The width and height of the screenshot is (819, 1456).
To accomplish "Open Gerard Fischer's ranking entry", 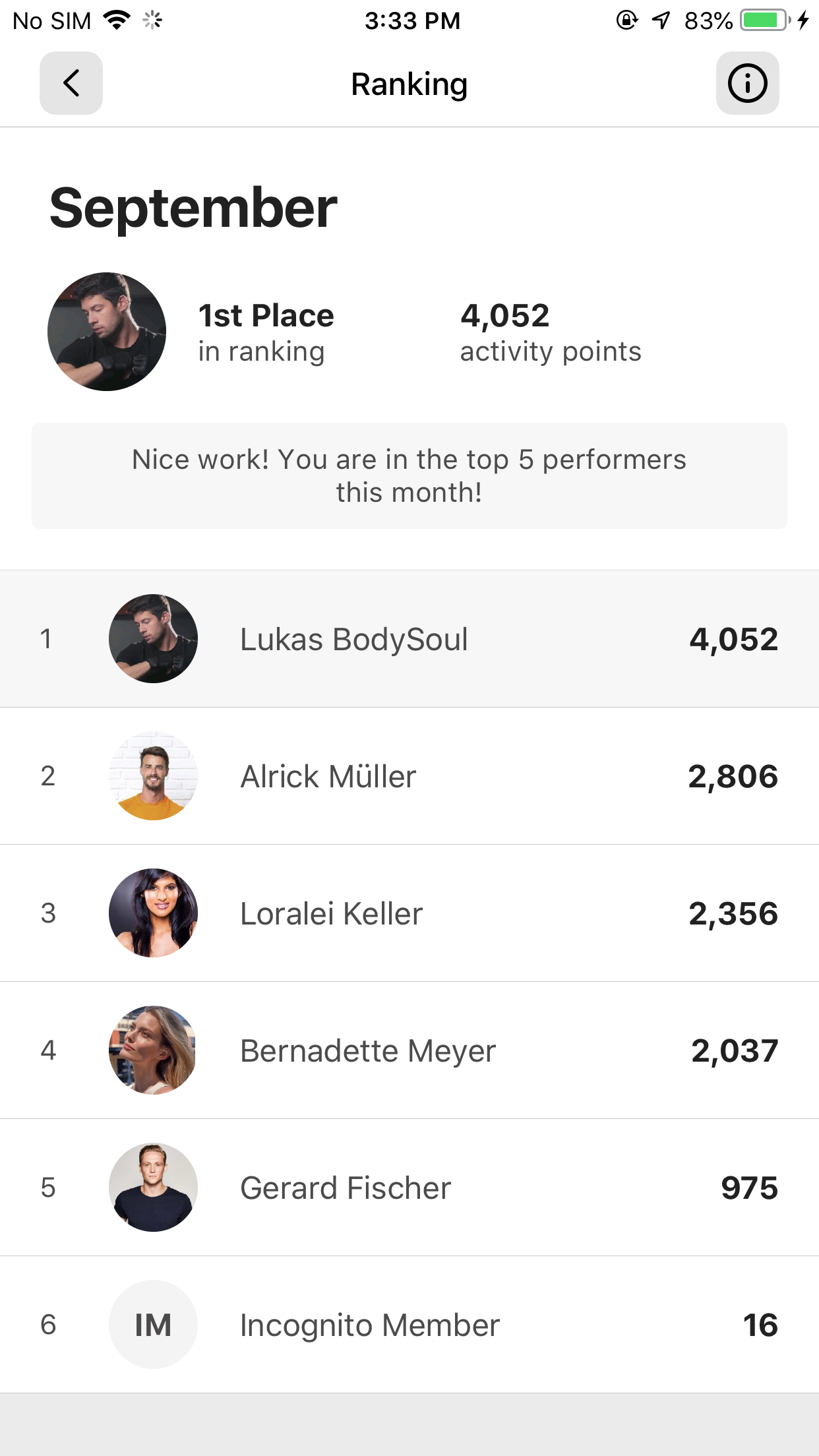I will (x=409, y=1188).
